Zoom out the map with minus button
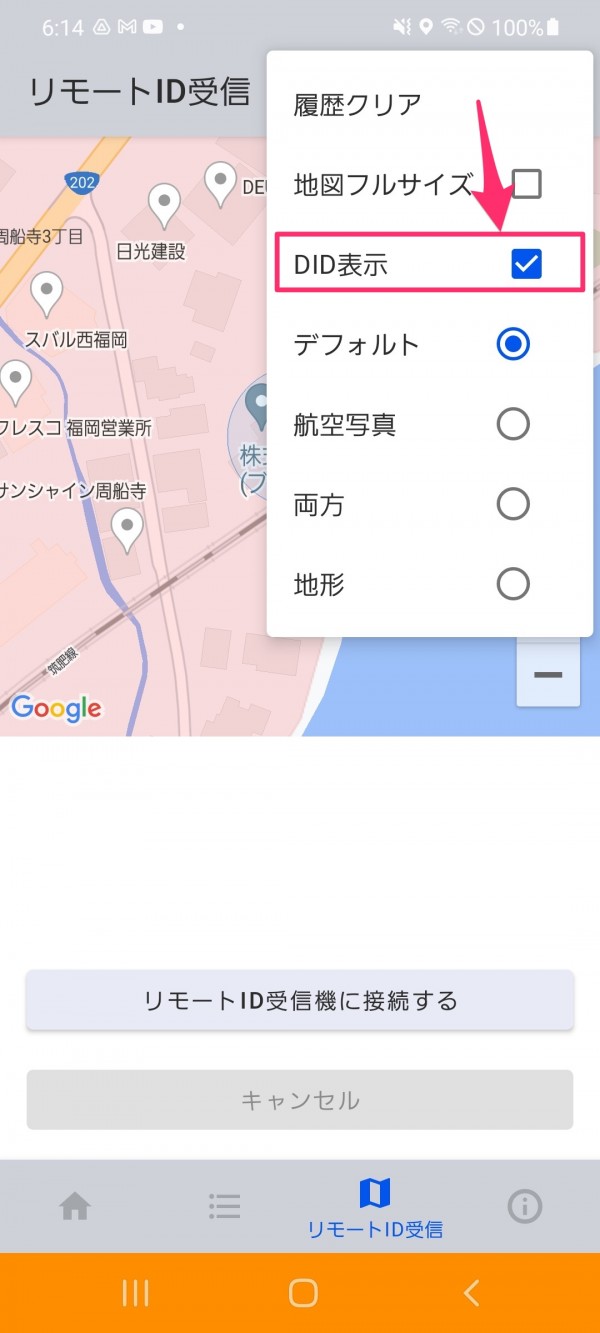The image size is (600, 1333). click(x=548, y=675)
